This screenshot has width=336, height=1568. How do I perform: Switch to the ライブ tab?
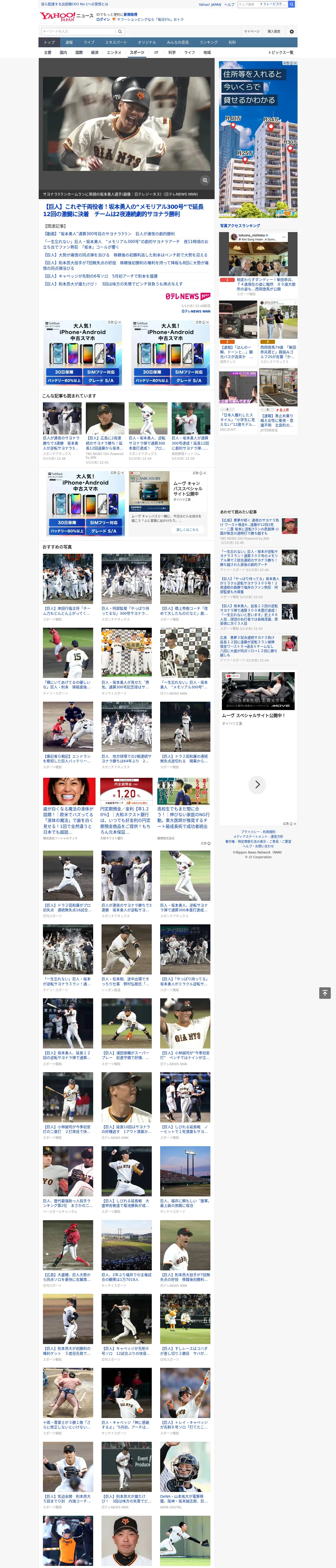pos(89,43)
